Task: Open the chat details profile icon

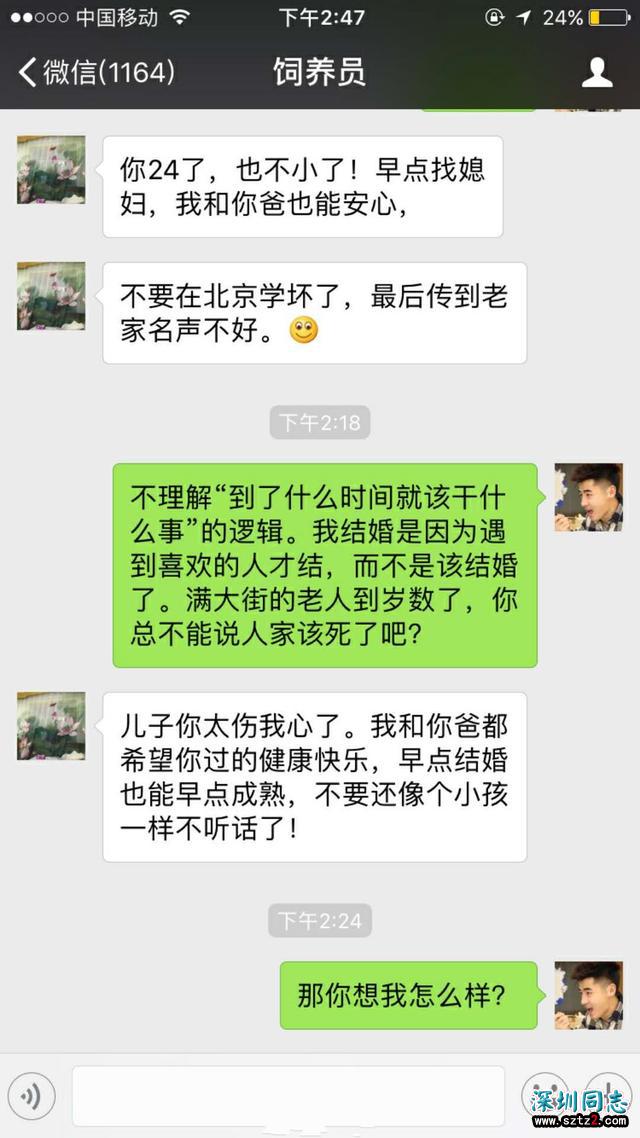Action: point(597,72)
